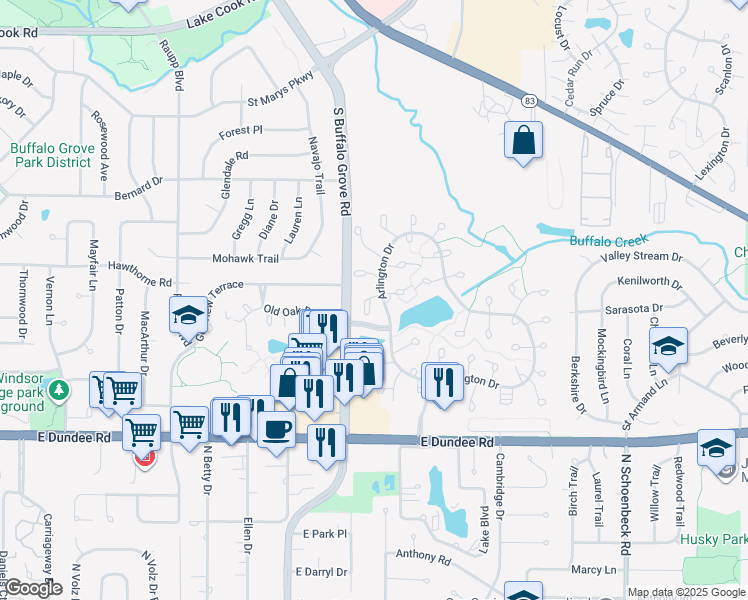Tap the school marker near Old Oak Dr

[x=188, y=315]
